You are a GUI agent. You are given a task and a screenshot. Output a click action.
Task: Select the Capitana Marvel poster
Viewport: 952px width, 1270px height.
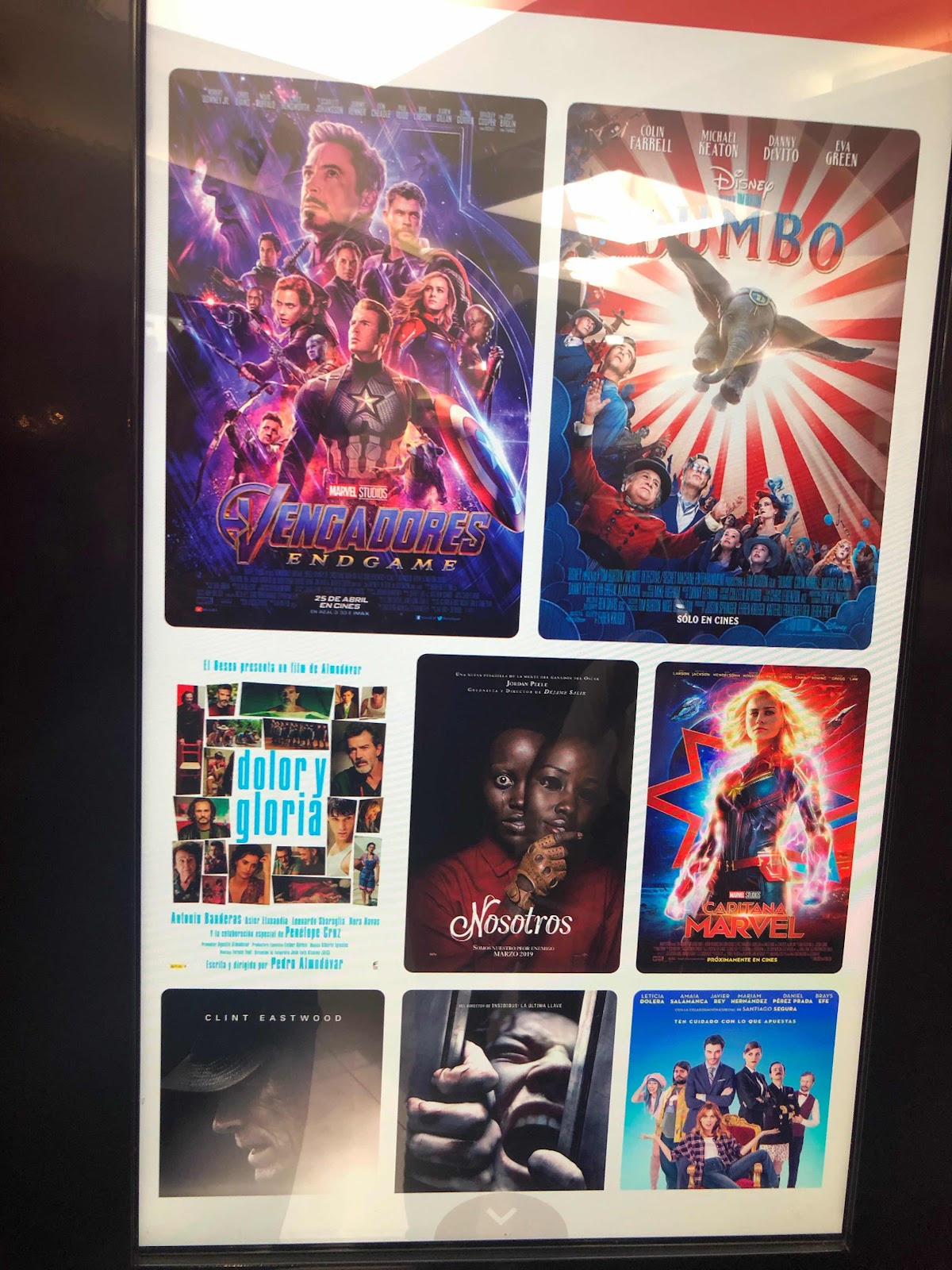(x=752, y=818)
